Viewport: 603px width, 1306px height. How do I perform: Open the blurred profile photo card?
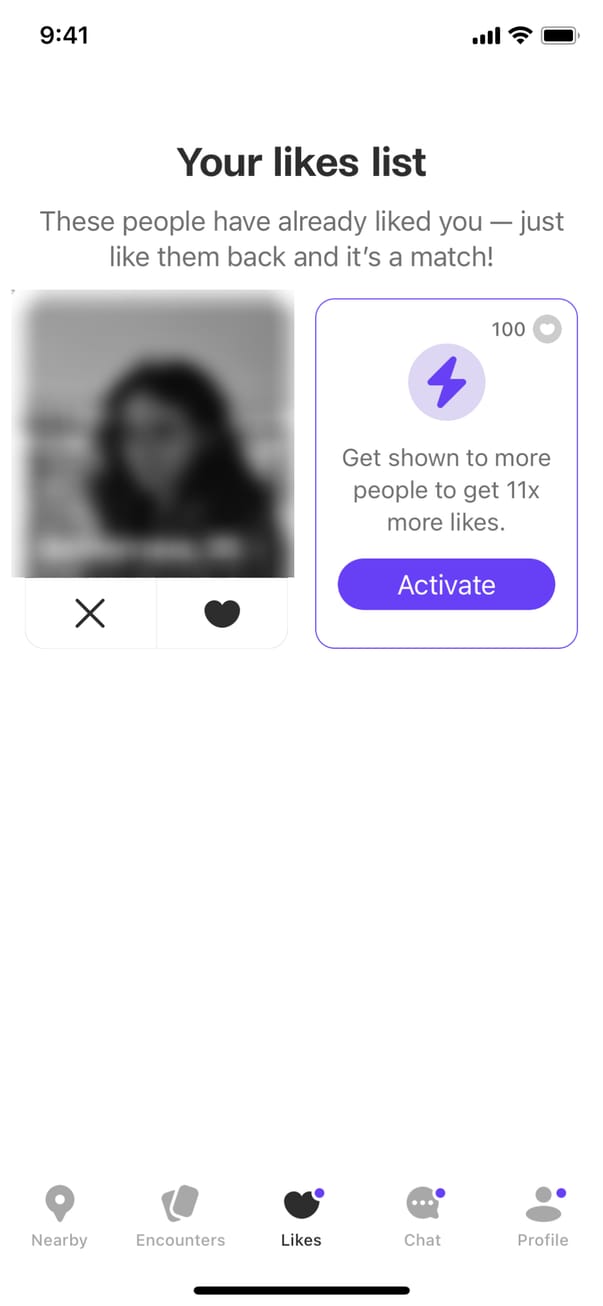tap(153, 435)
